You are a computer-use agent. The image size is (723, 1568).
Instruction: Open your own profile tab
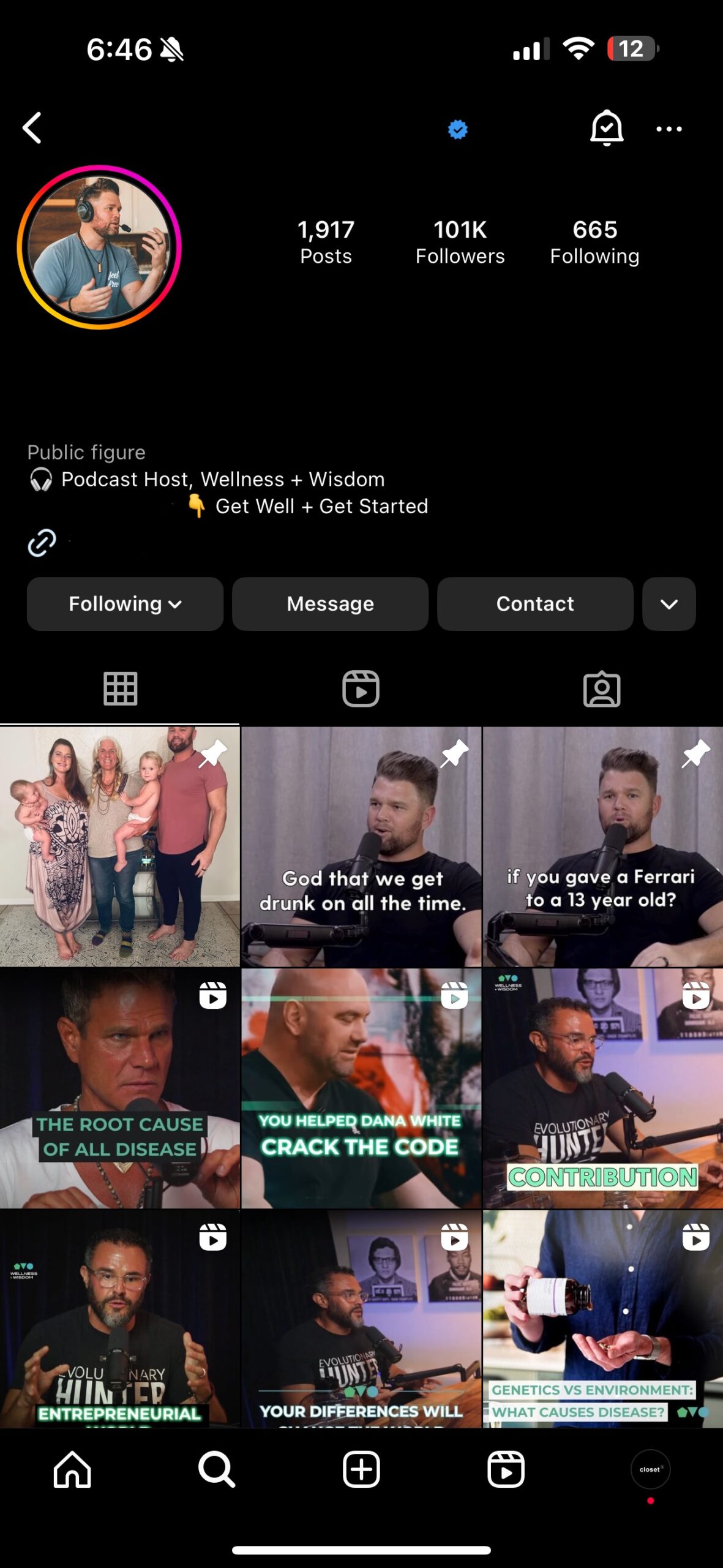coord(650,1469)
